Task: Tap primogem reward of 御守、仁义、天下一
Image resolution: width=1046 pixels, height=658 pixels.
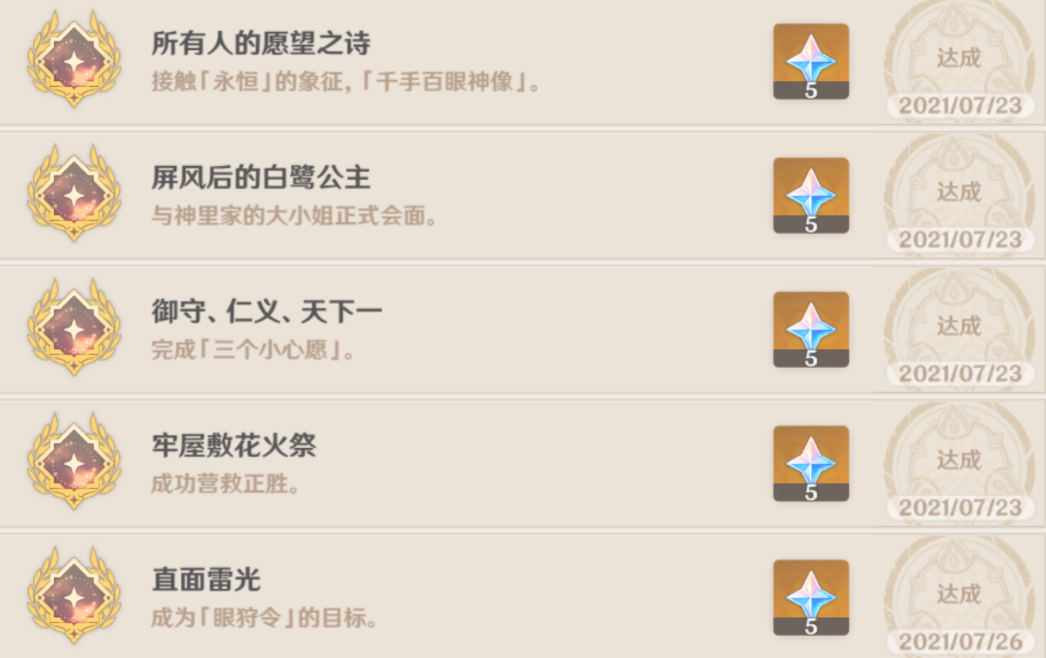Action: [810, 329]
